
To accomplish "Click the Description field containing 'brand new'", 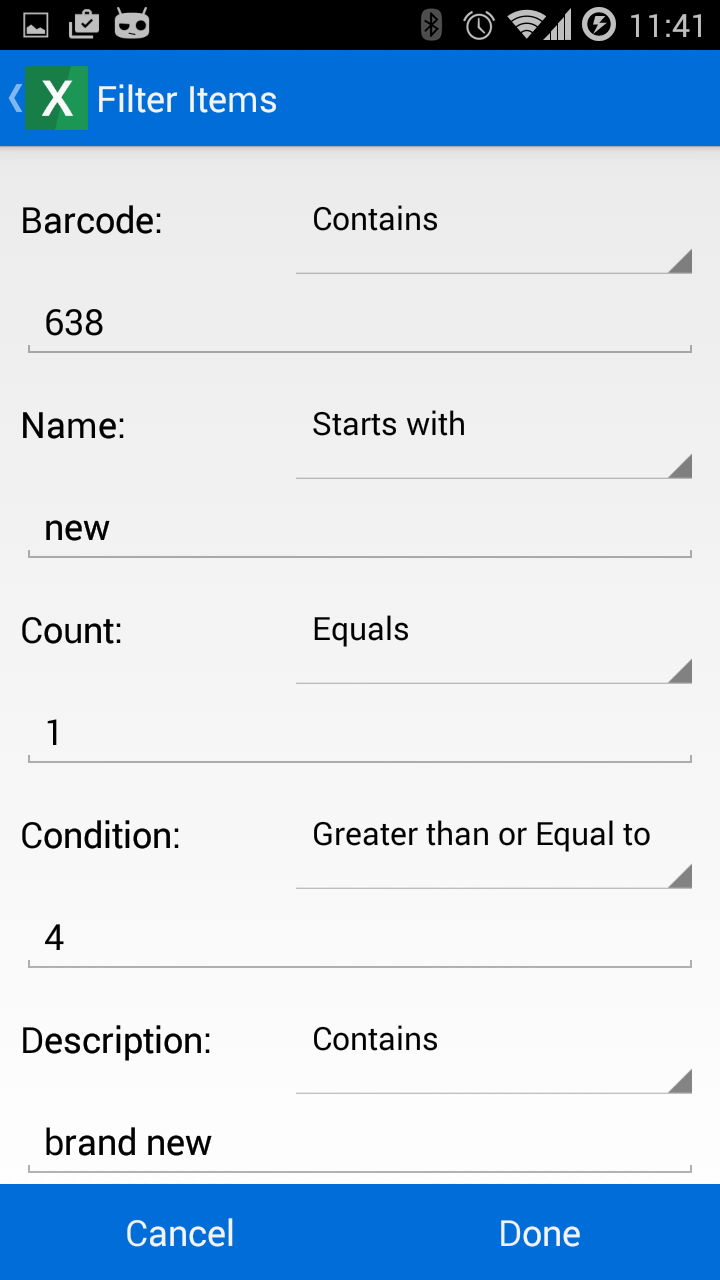I will (360, 1142).
